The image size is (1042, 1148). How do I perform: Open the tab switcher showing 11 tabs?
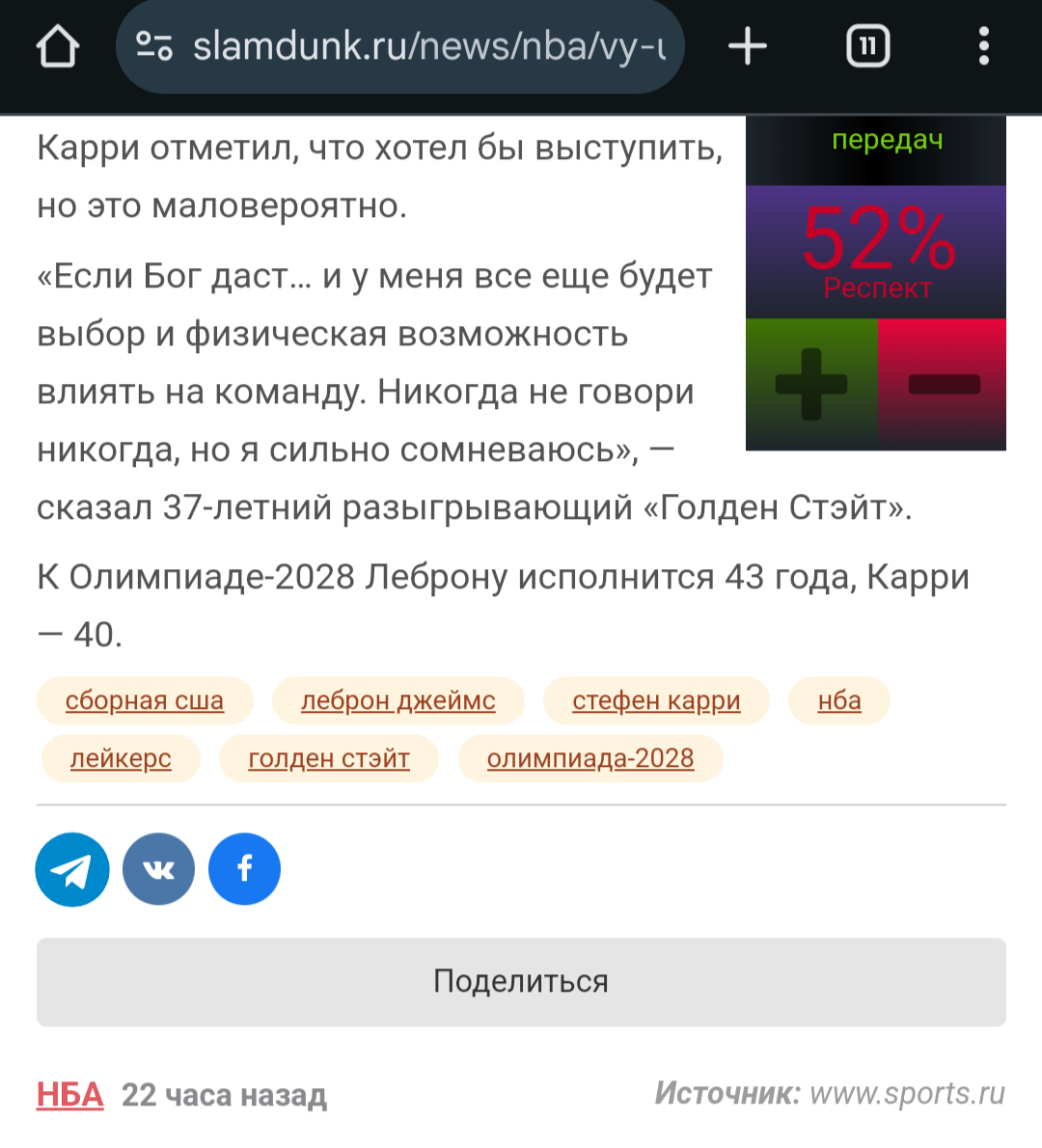click(x=866, y=46)
